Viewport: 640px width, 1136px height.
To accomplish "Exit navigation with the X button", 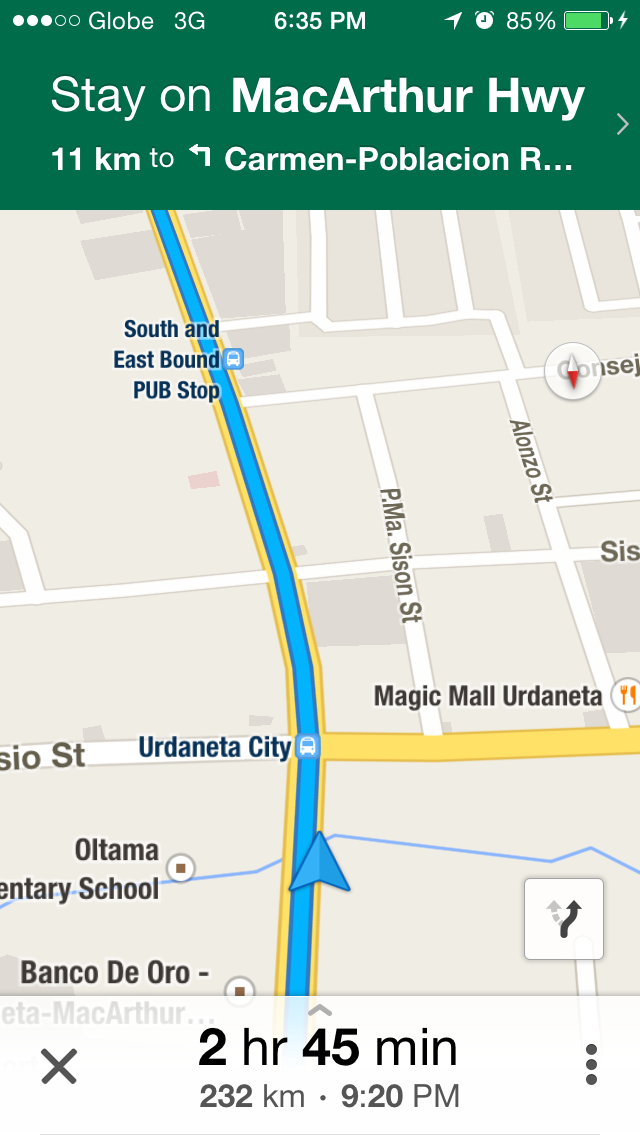I will click(59, 1067).
